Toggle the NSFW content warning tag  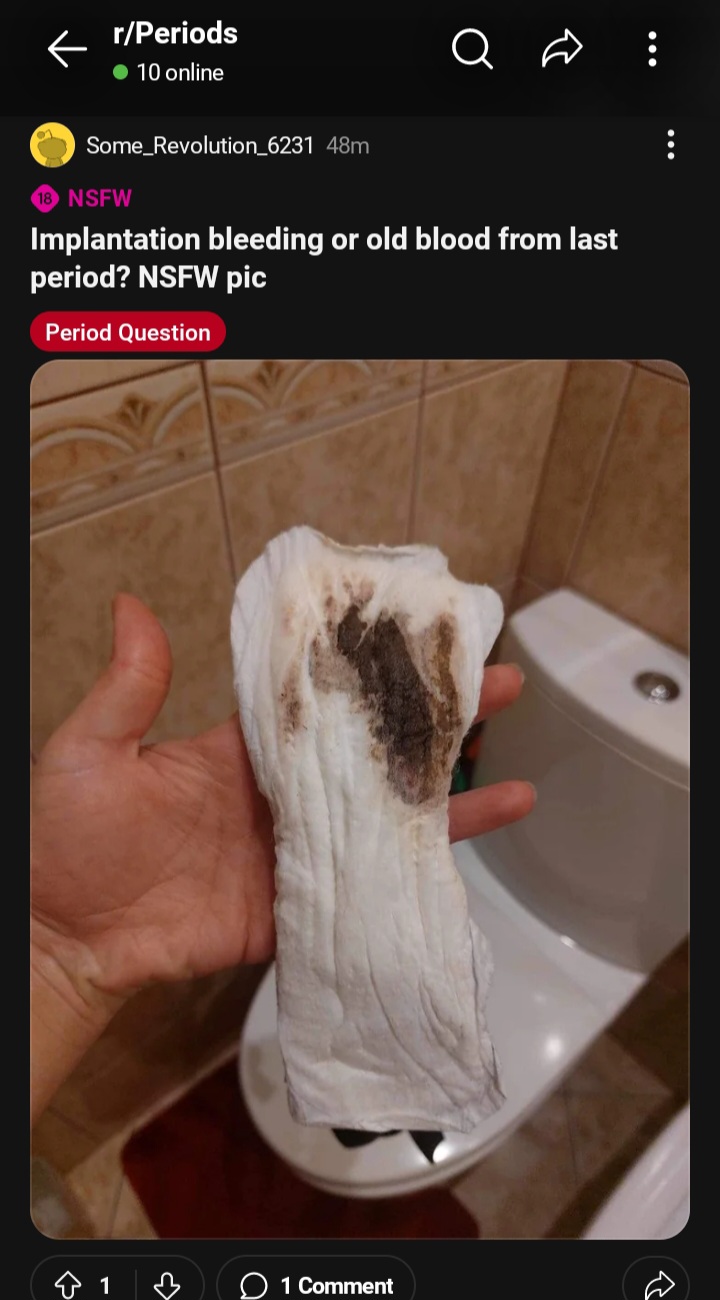[x=80, y=198]
